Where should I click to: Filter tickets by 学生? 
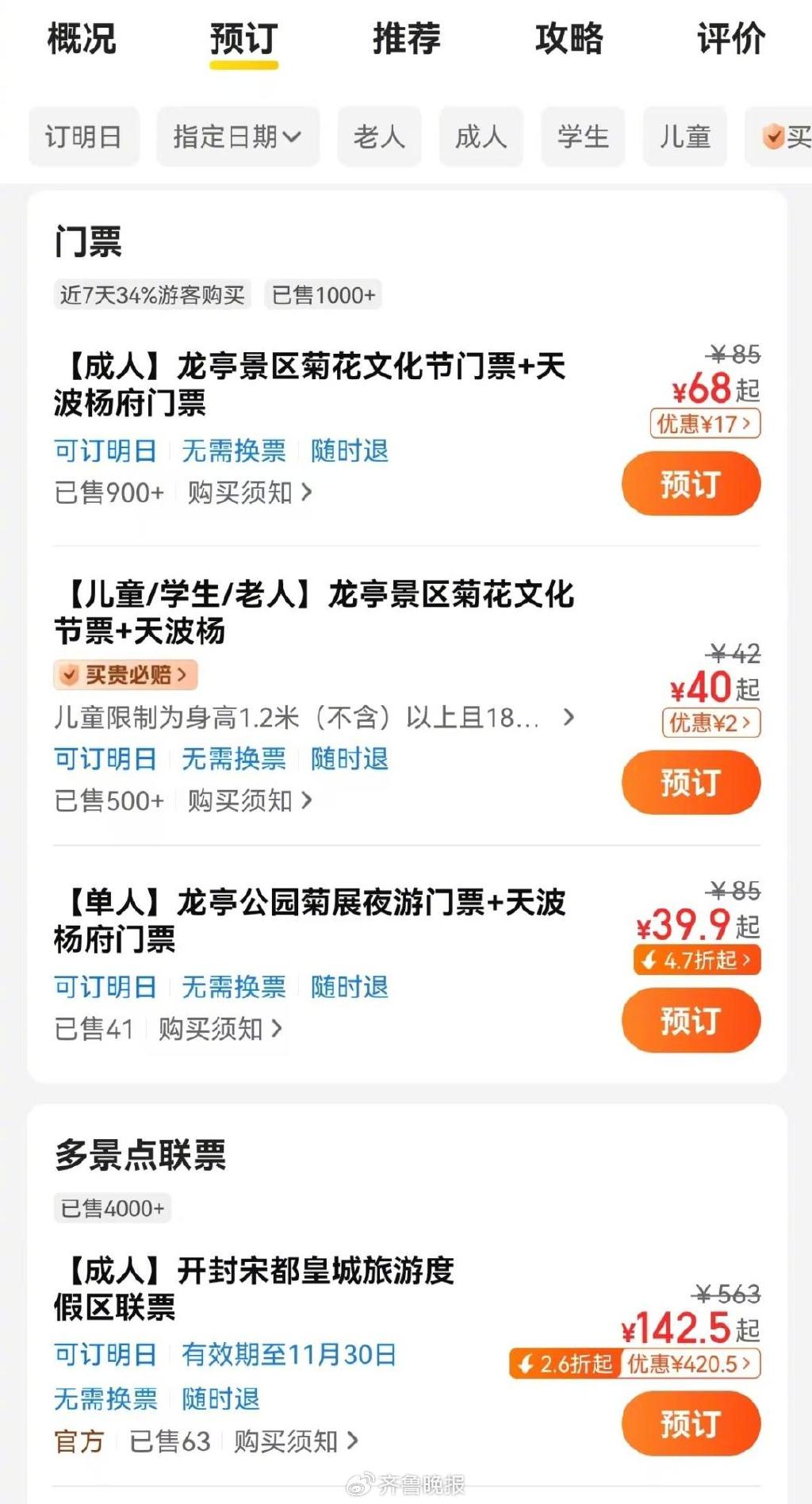tap(583, 136)
